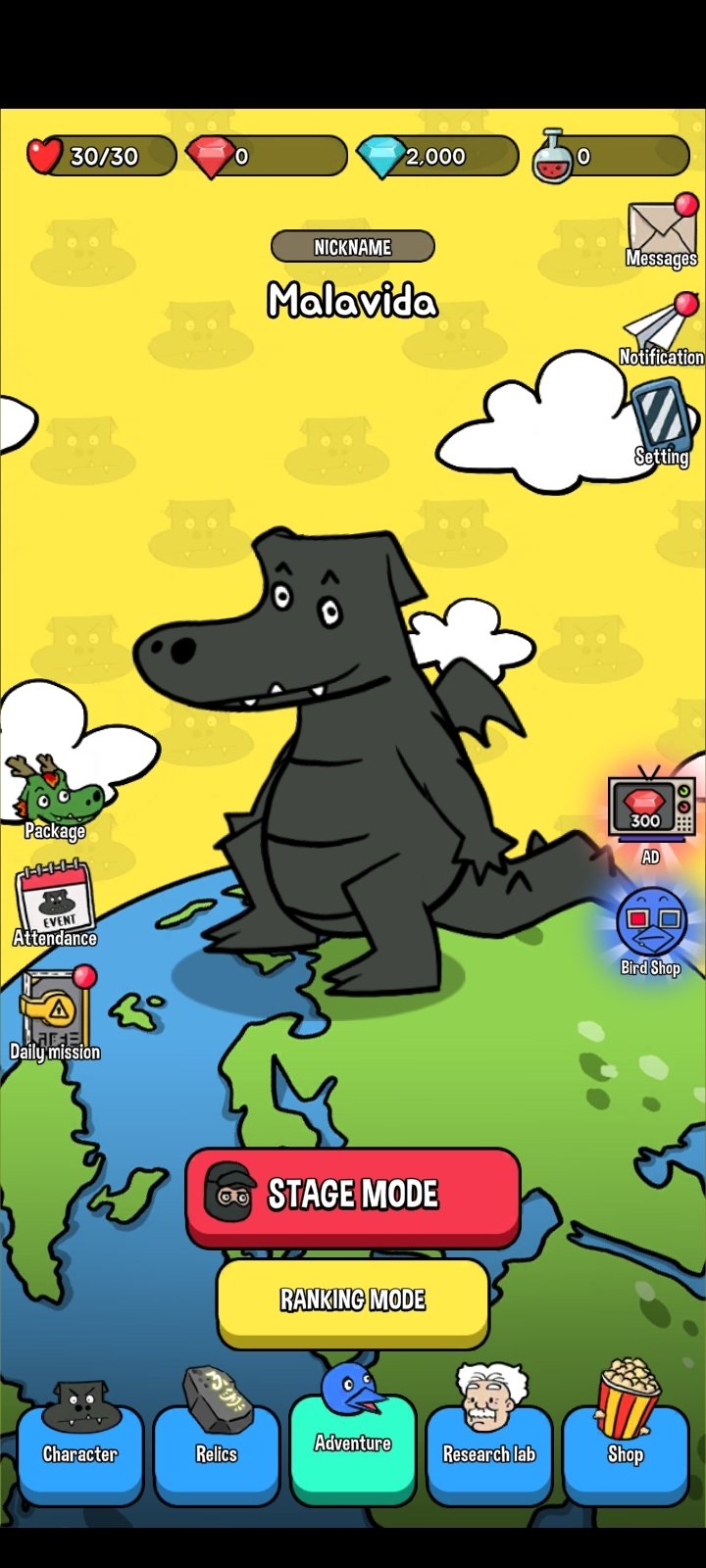The width and height of the screenshot is (706, 1568).
Task: Open the Messages envelope
Action: 661,232
